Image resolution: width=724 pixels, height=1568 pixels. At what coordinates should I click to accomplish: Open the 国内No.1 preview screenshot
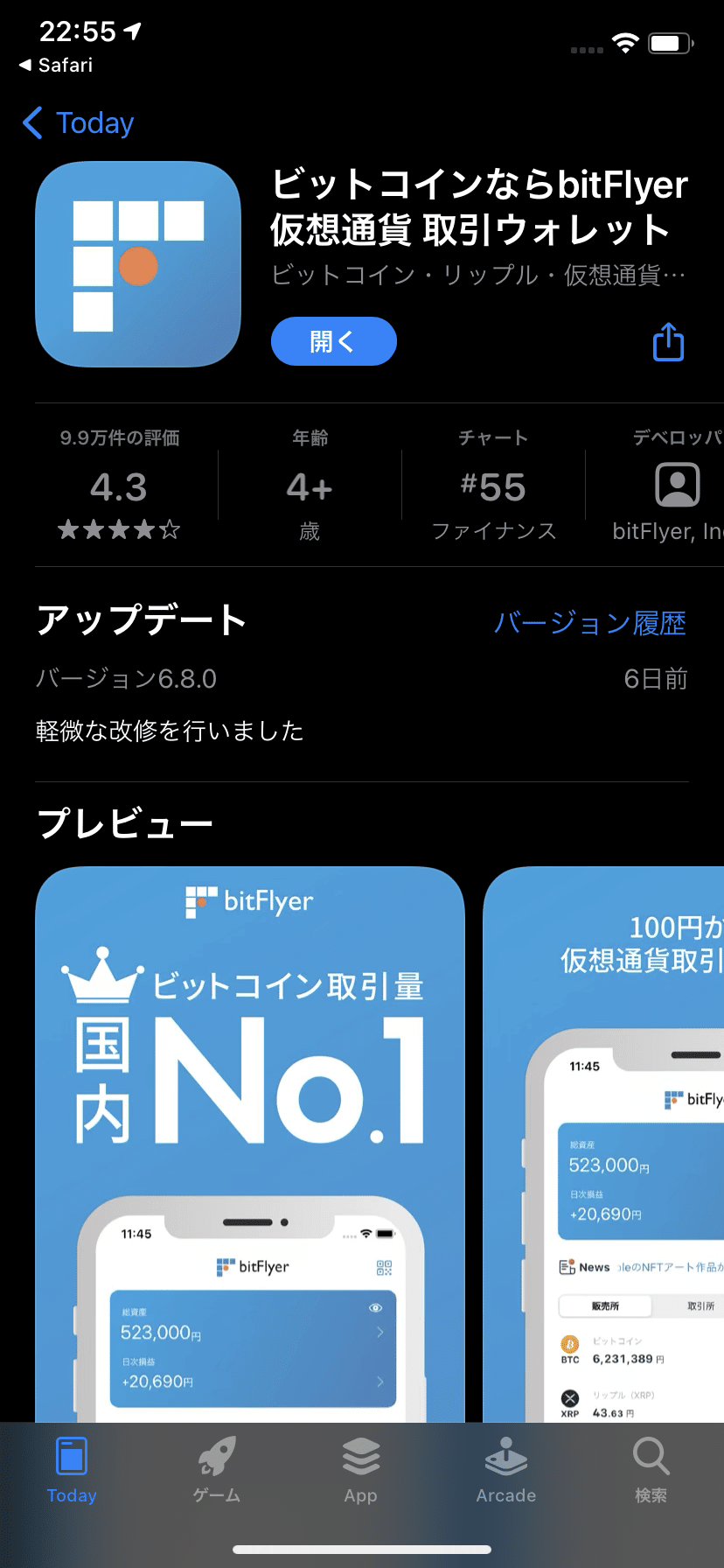[250, 1137]
